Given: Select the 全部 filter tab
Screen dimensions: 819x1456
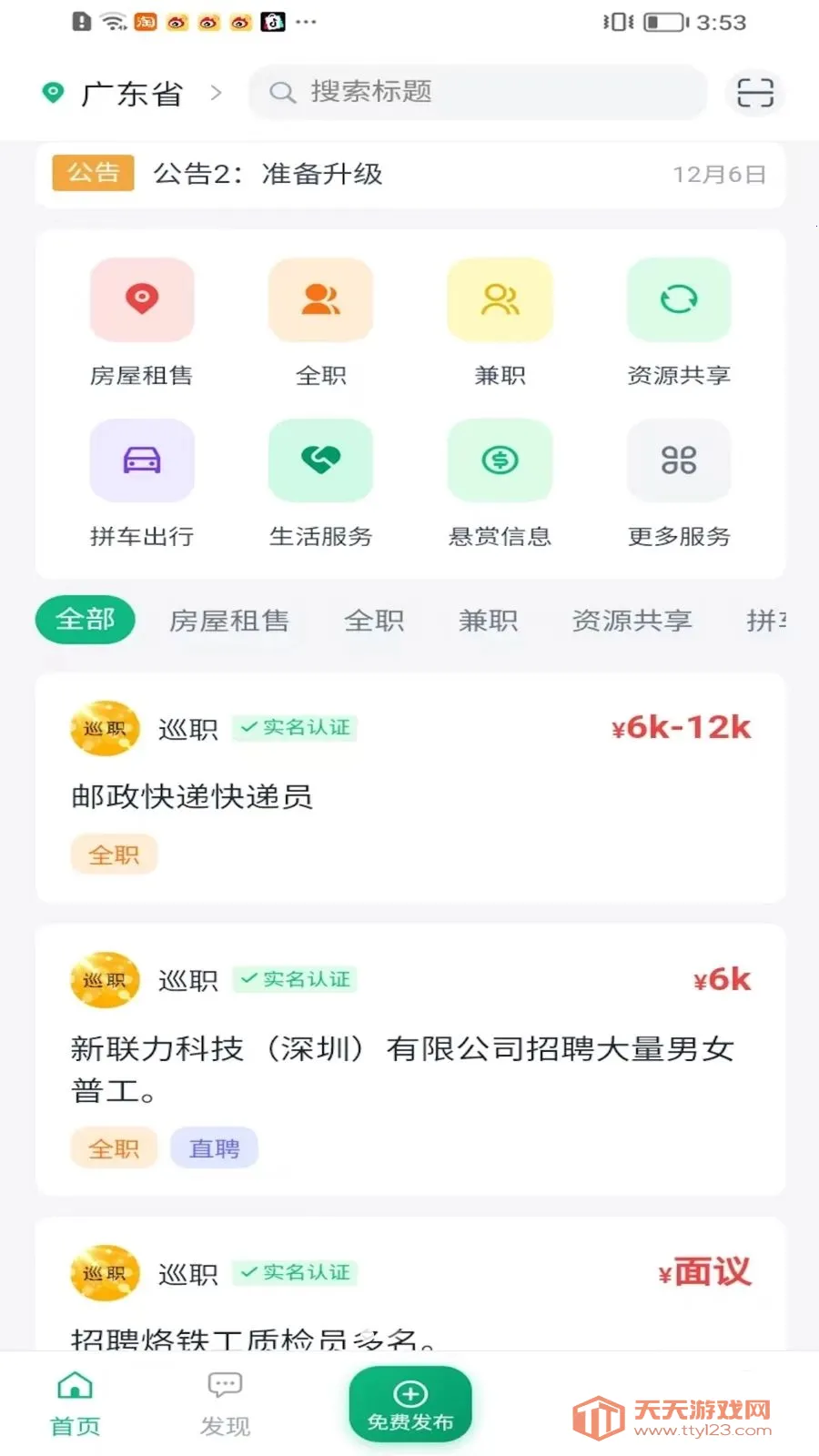Looking at the screenshot, I should click(86, 620).
